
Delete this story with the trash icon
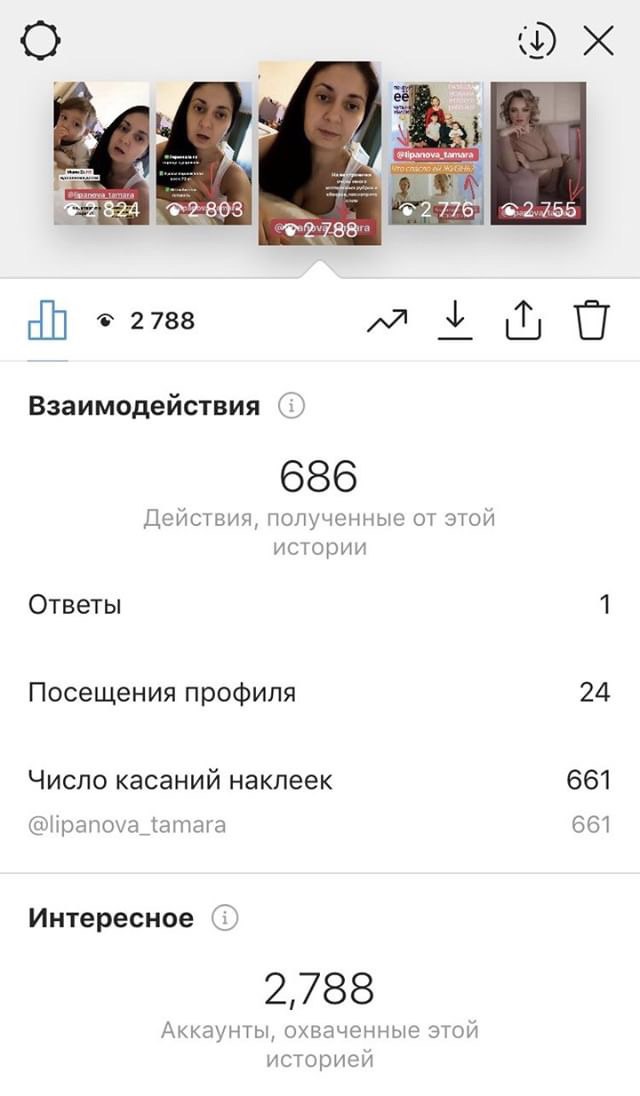tap(592, 321)
